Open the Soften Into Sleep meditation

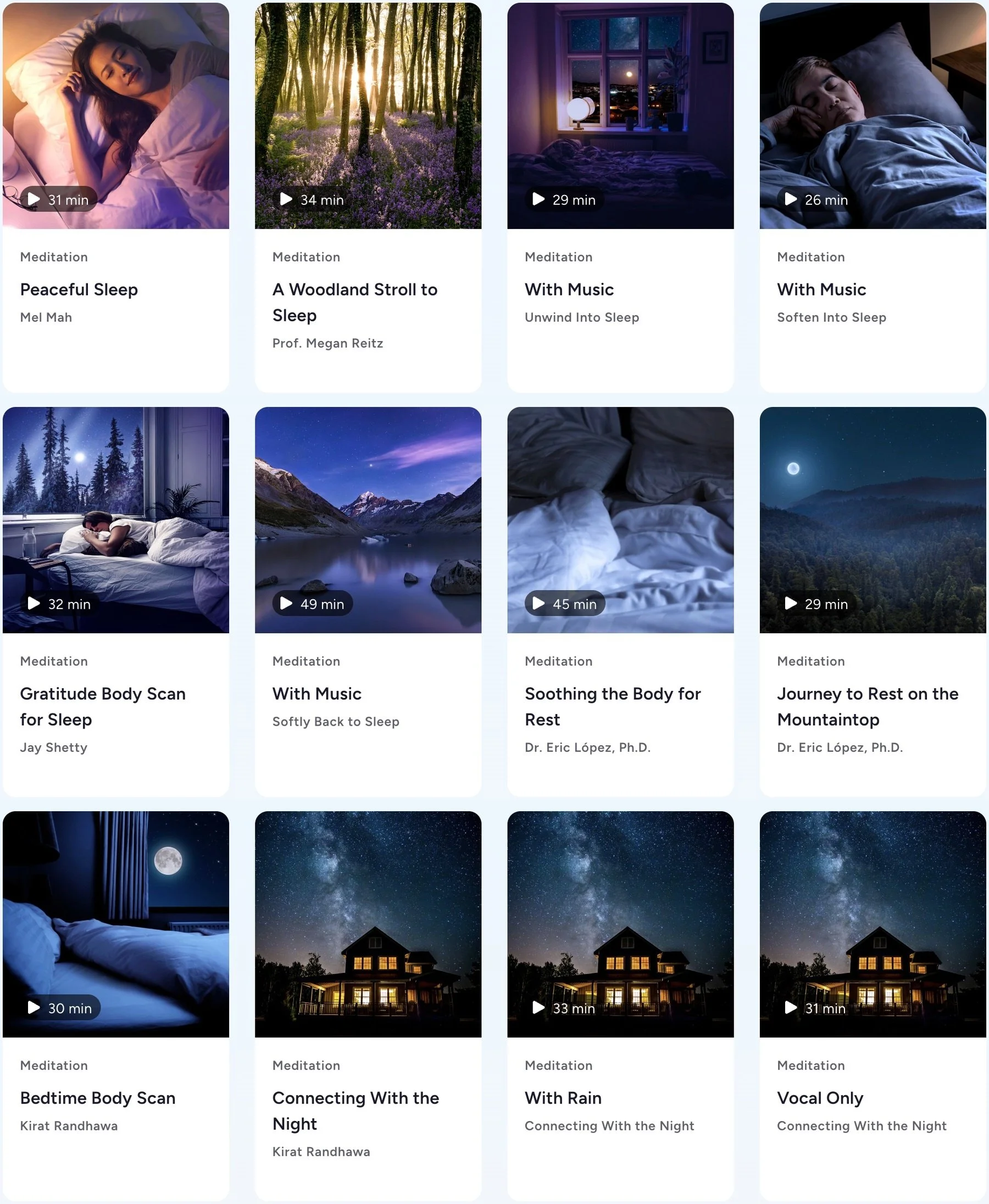873,197
